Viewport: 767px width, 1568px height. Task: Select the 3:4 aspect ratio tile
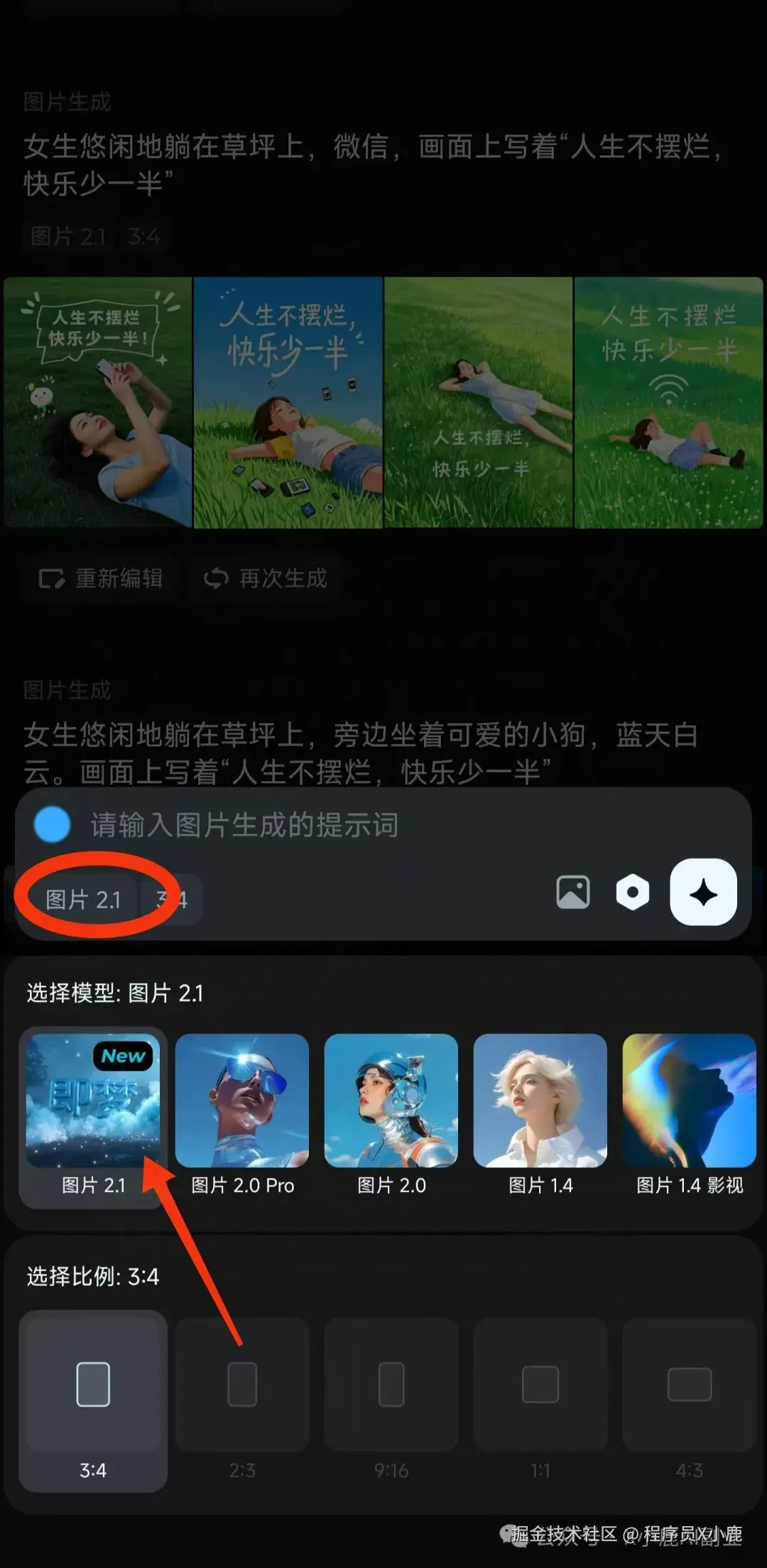click(93, 1399)
